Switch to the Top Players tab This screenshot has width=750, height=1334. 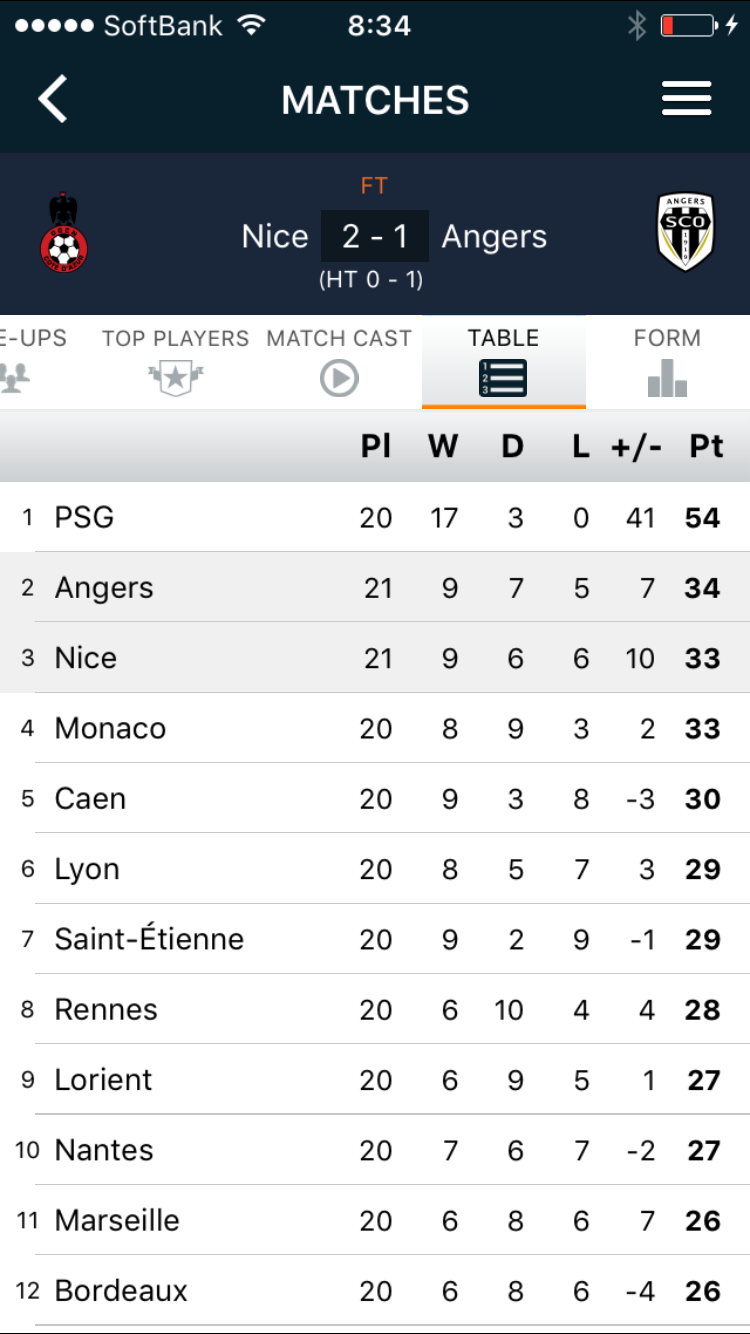click(175, 362)
